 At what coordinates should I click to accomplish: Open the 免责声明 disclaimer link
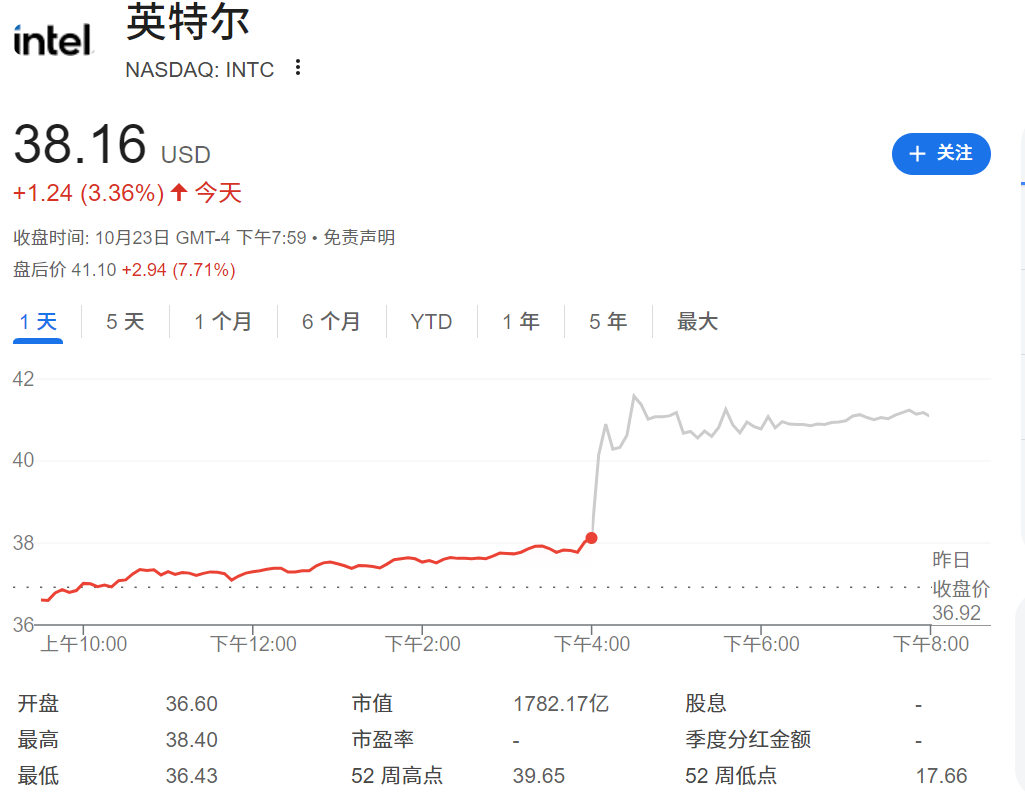(359, 238)
